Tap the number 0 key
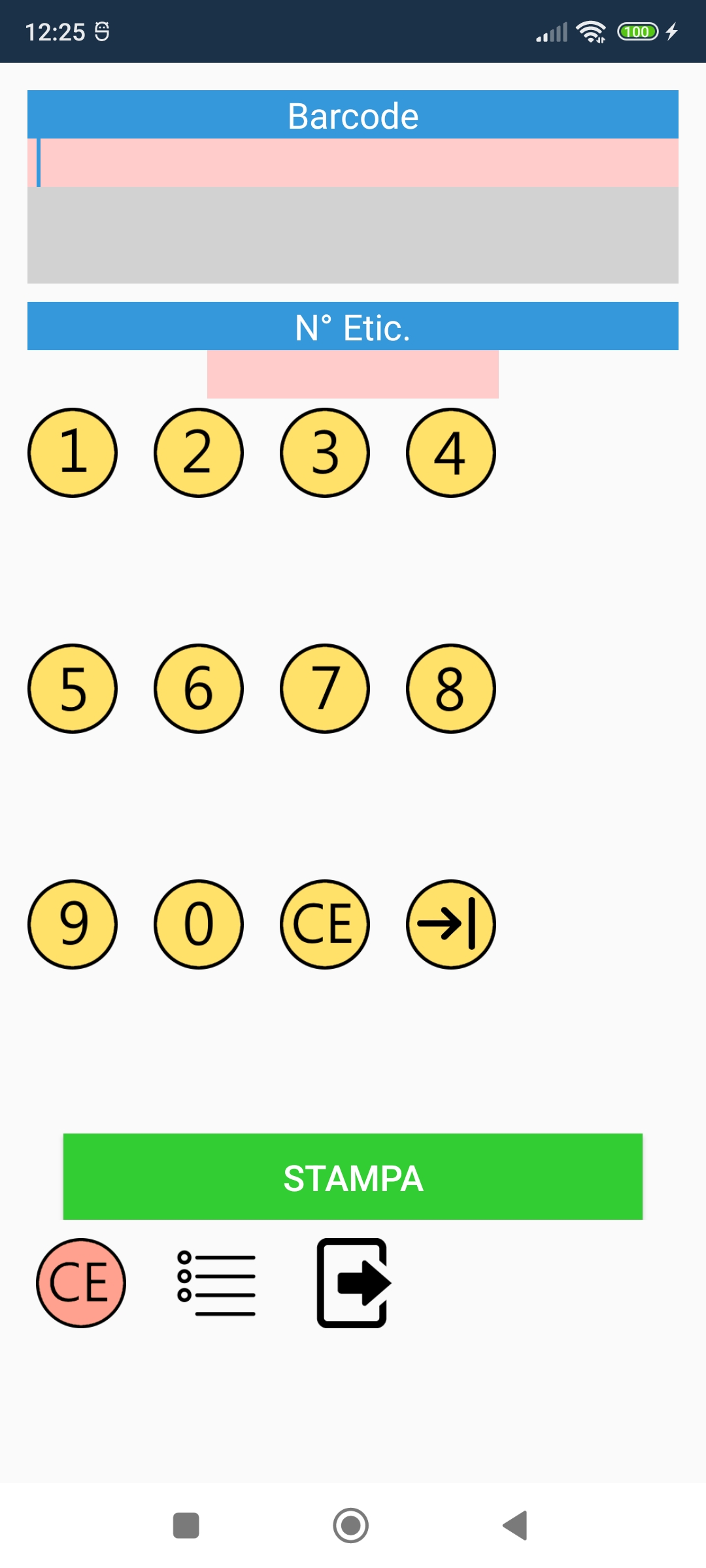706x1568 pixels. (x=199, y=924)
